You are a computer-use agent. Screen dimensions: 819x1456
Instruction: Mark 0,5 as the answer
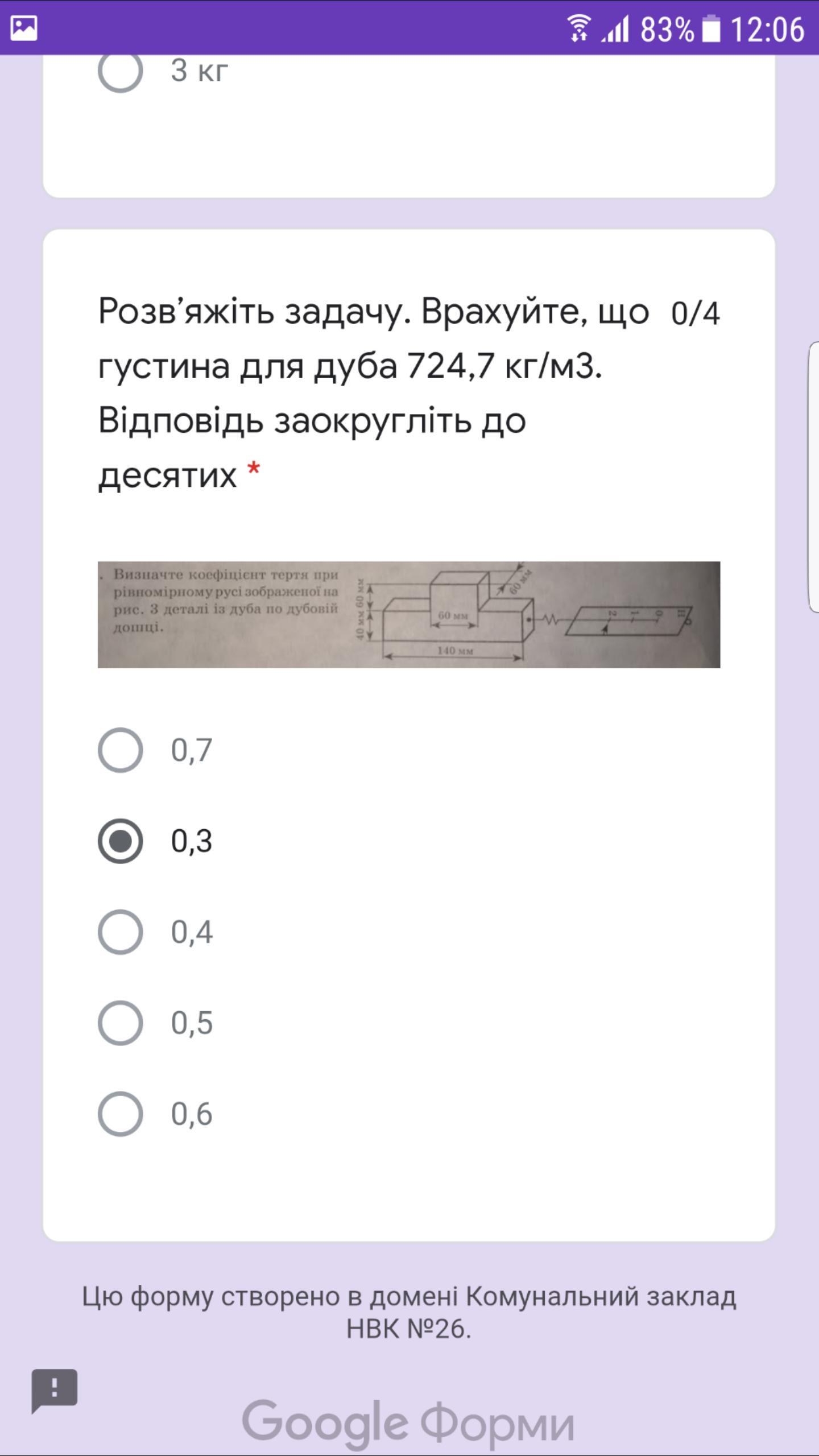120,1023
